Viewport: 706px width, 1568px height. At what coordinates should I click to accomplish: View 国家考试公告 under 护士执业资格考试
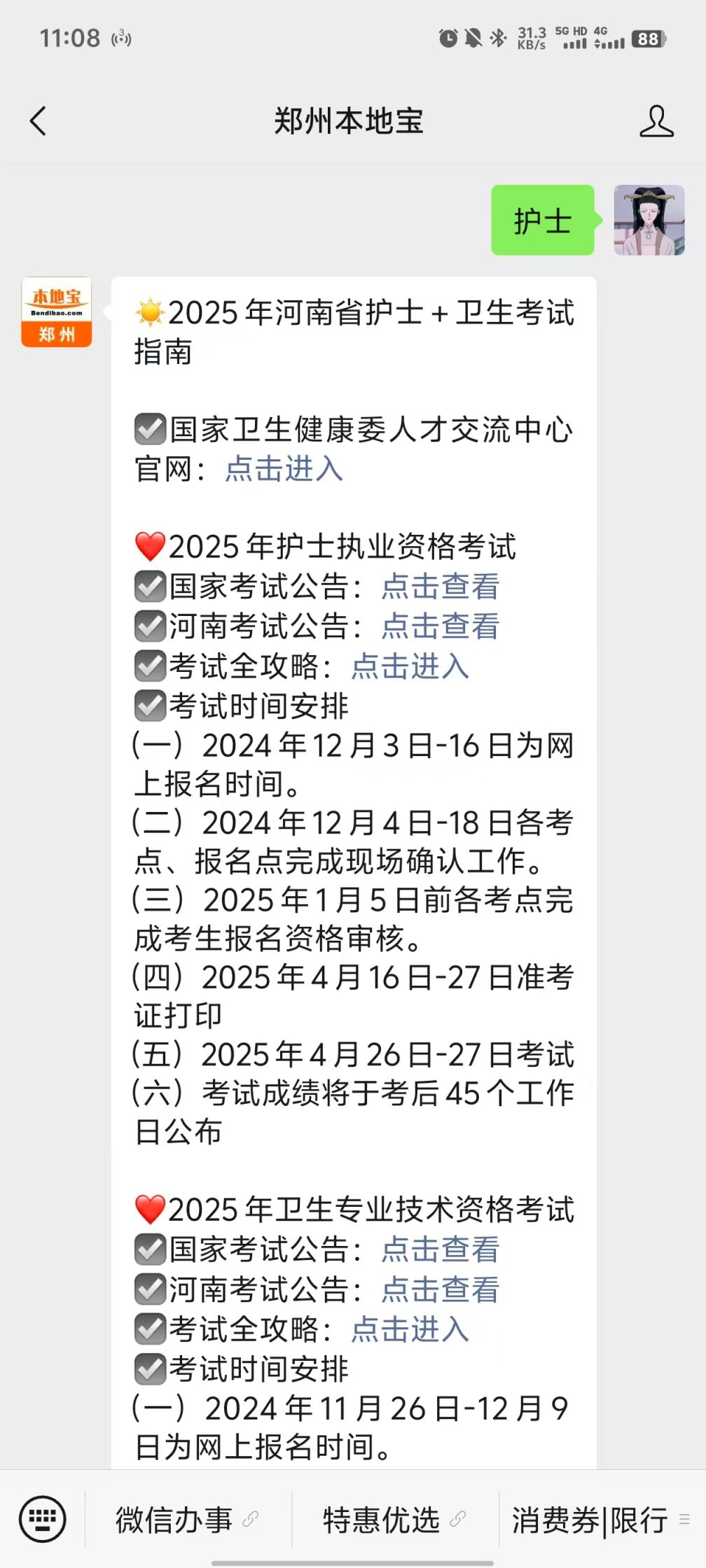point(440,587)
